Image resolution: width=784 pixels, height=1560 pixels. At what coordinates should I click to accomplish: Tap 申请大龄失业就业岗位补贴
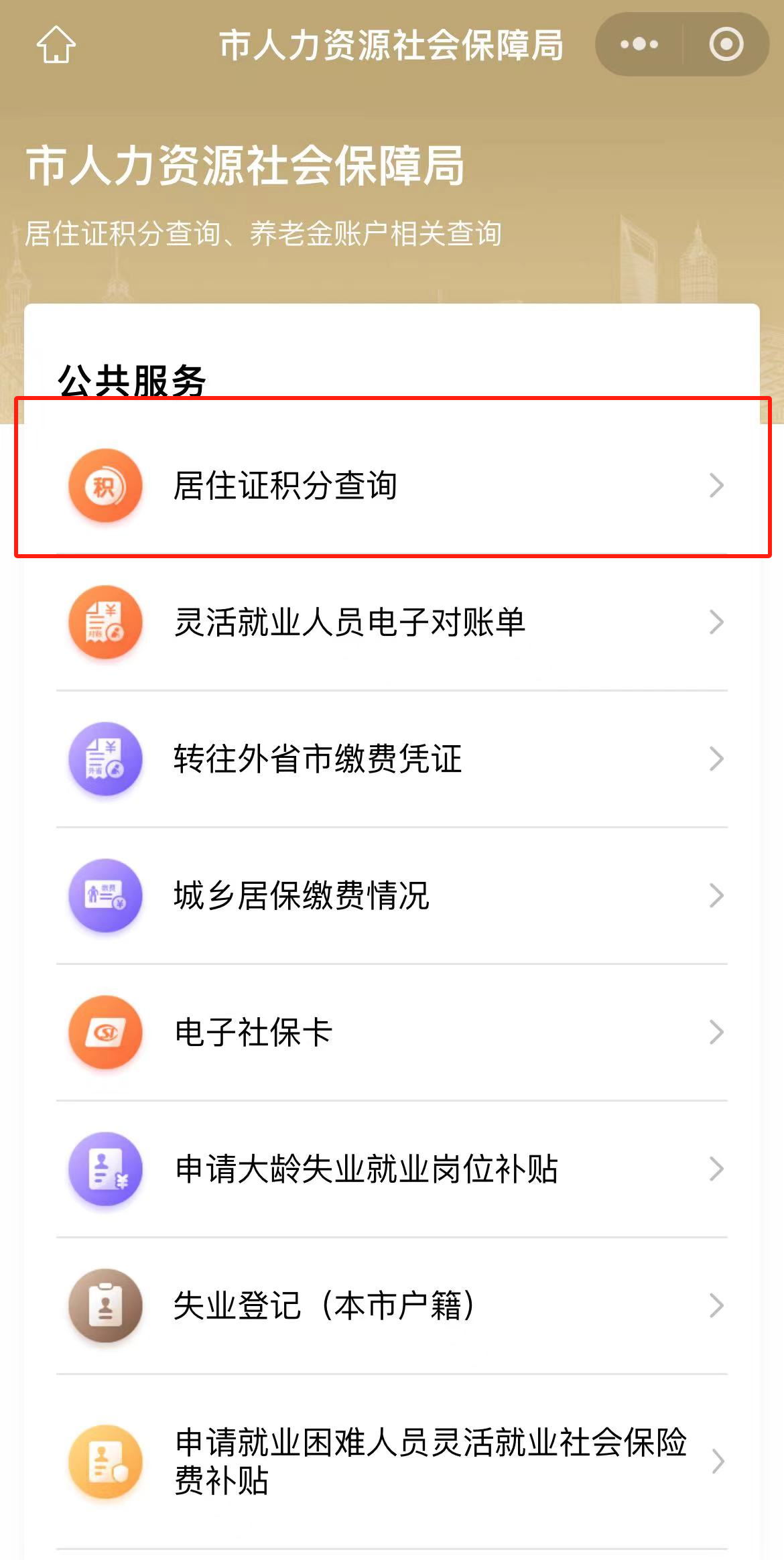point(392,1169)
